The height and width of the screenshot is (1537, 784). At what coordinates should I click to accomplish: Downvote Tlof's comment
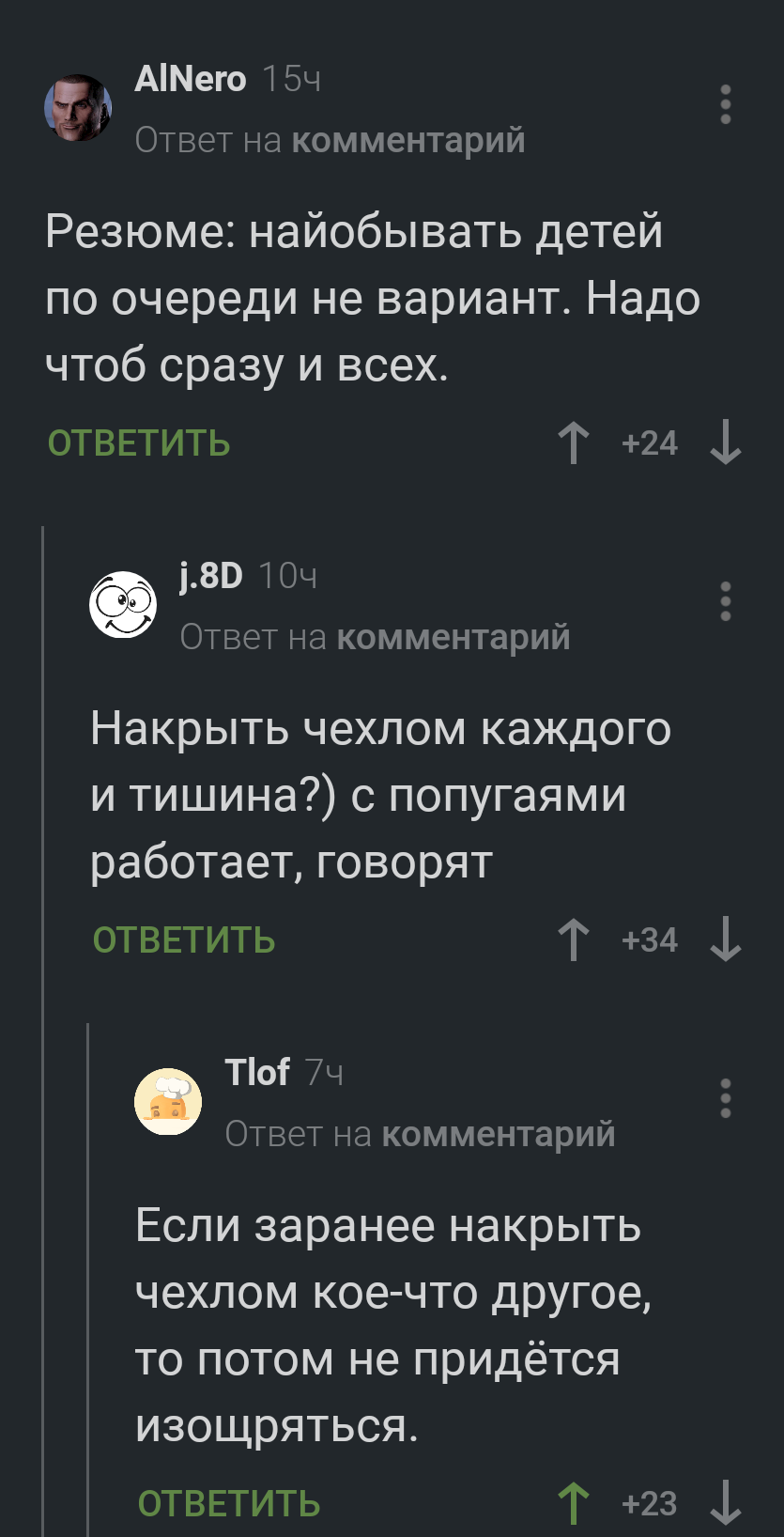[x=726, y=1503]
